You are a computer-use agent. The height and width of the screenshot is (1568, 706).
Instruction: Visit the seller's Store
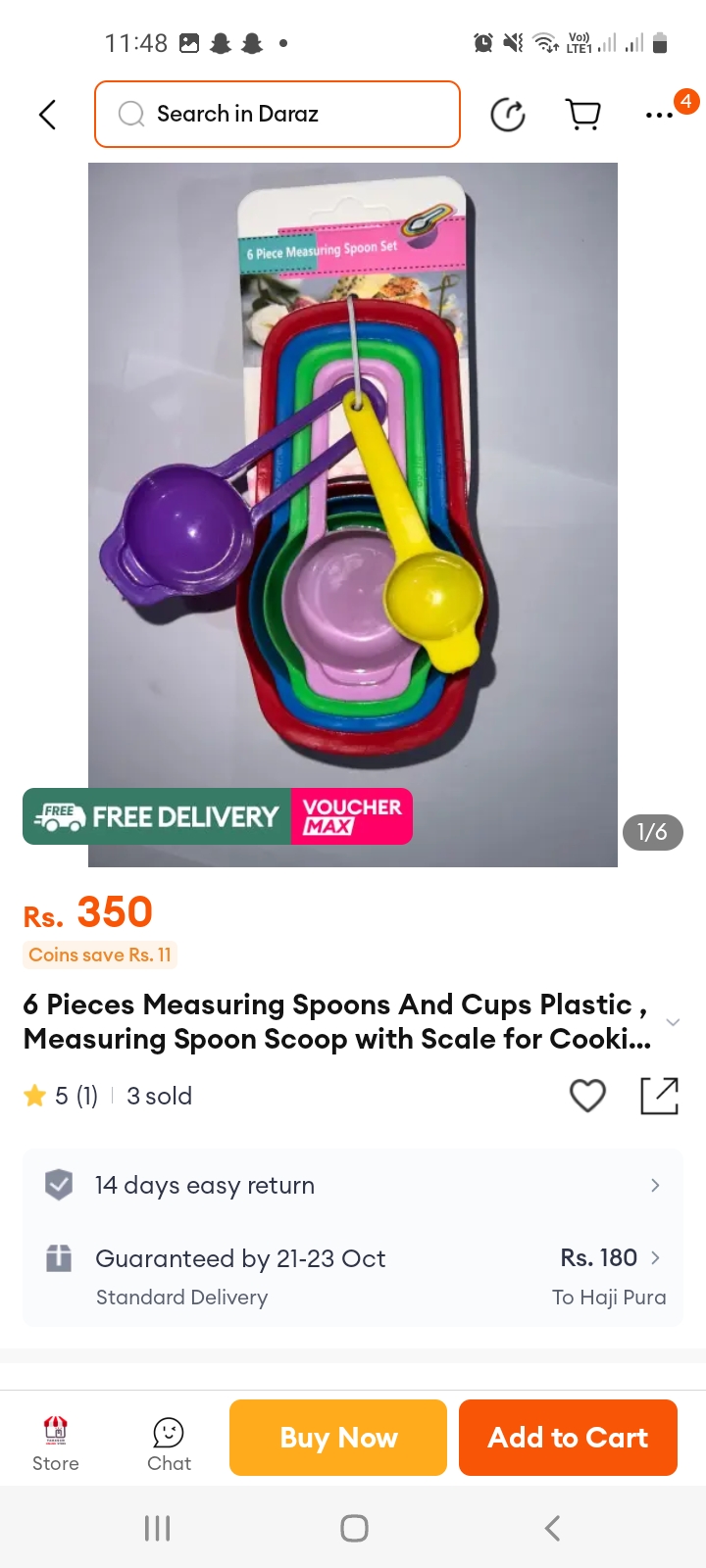point(56,1444)
